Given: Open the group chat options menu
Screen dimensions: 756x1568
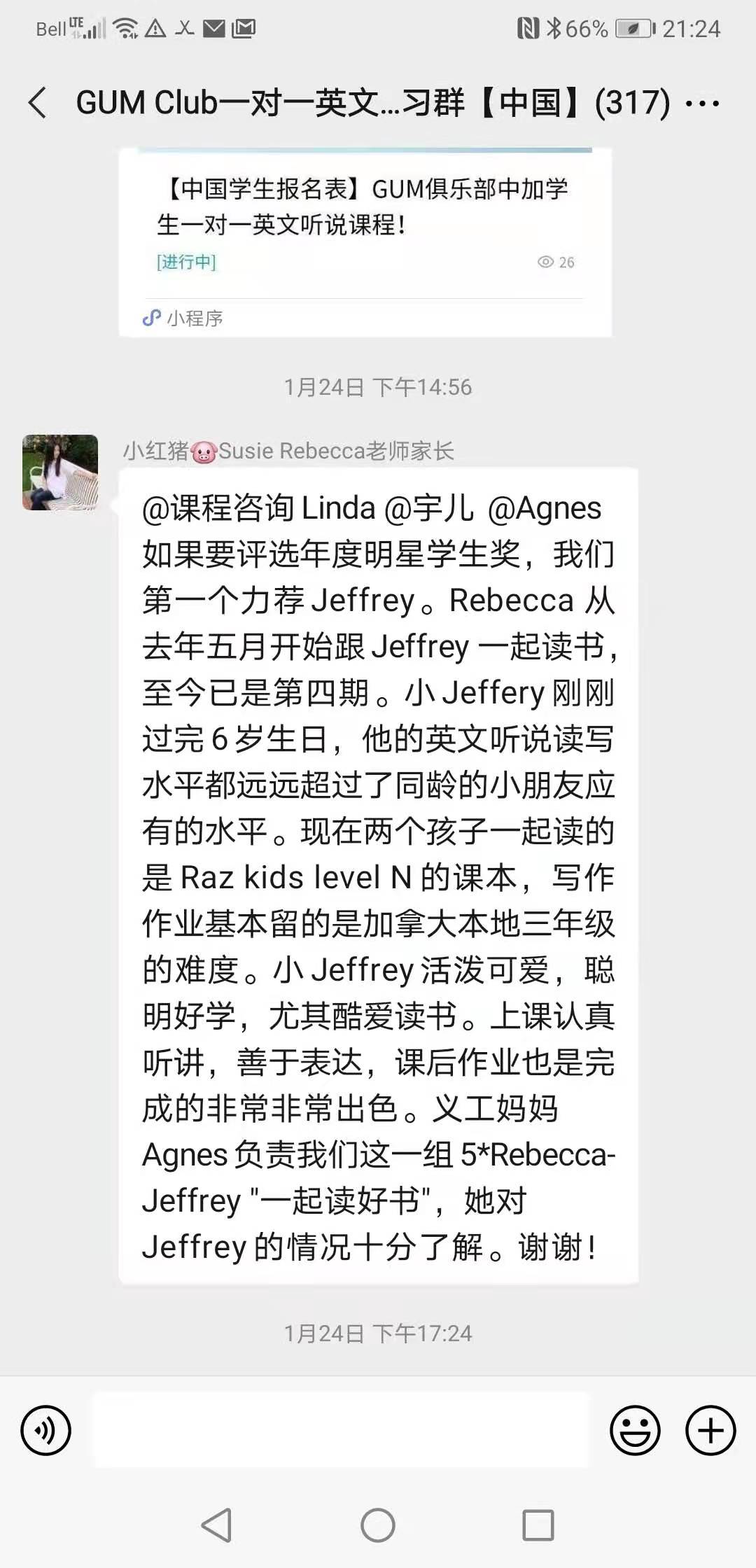Looking at the screenshot, I should pos(702,104).
